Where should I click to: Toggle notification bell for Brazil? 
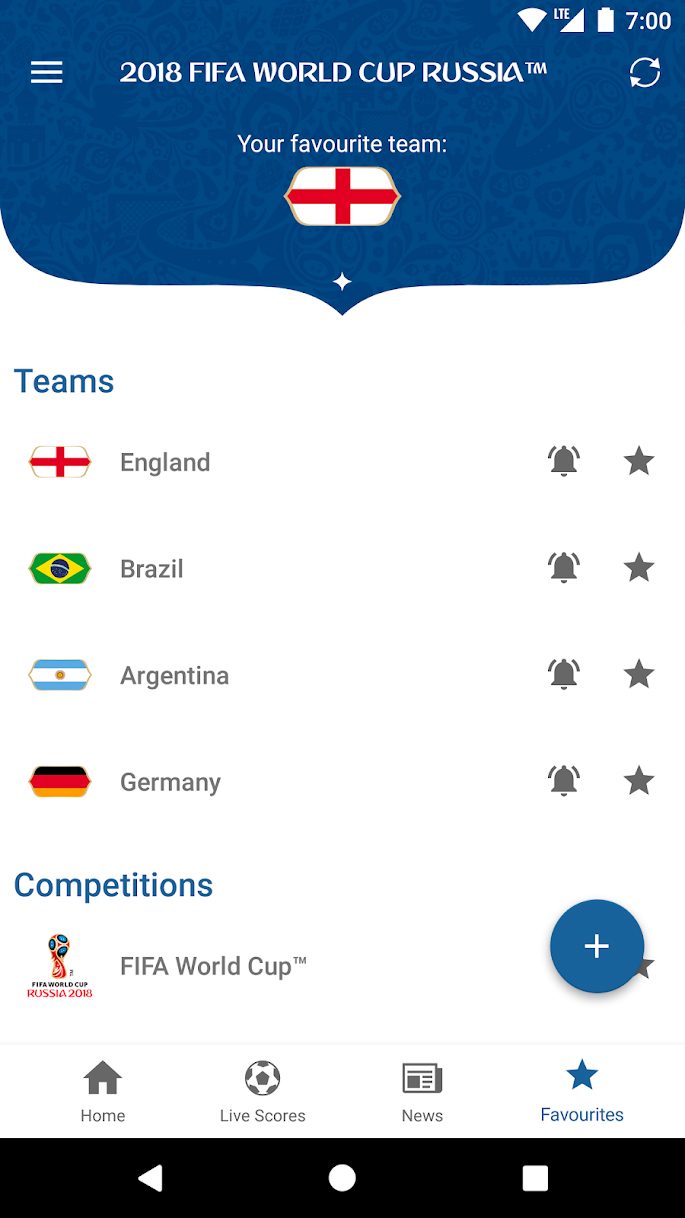(564, 568)
